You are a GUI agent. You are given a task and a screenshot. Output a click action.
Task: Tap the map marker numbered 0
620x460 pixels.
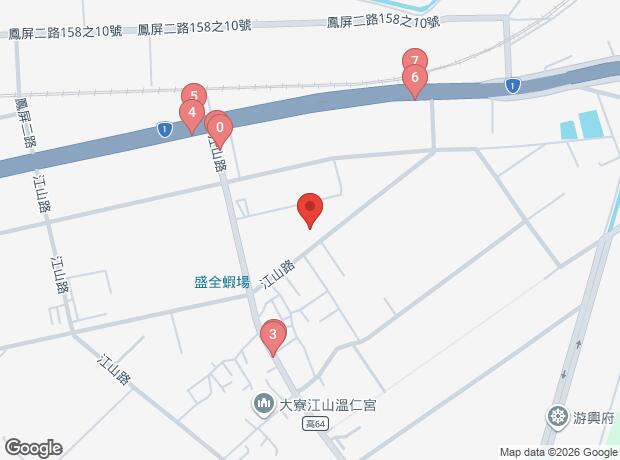(219, 130)
